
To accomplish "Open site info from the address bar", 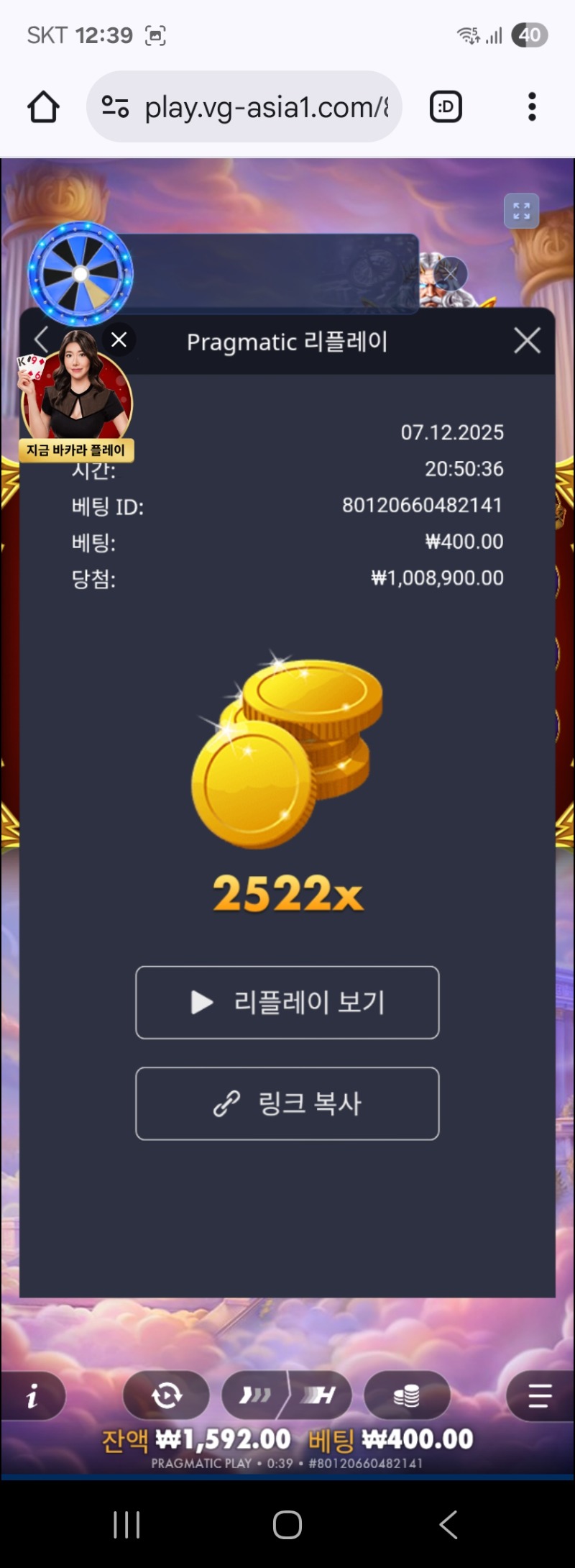I will coord(115,106).
